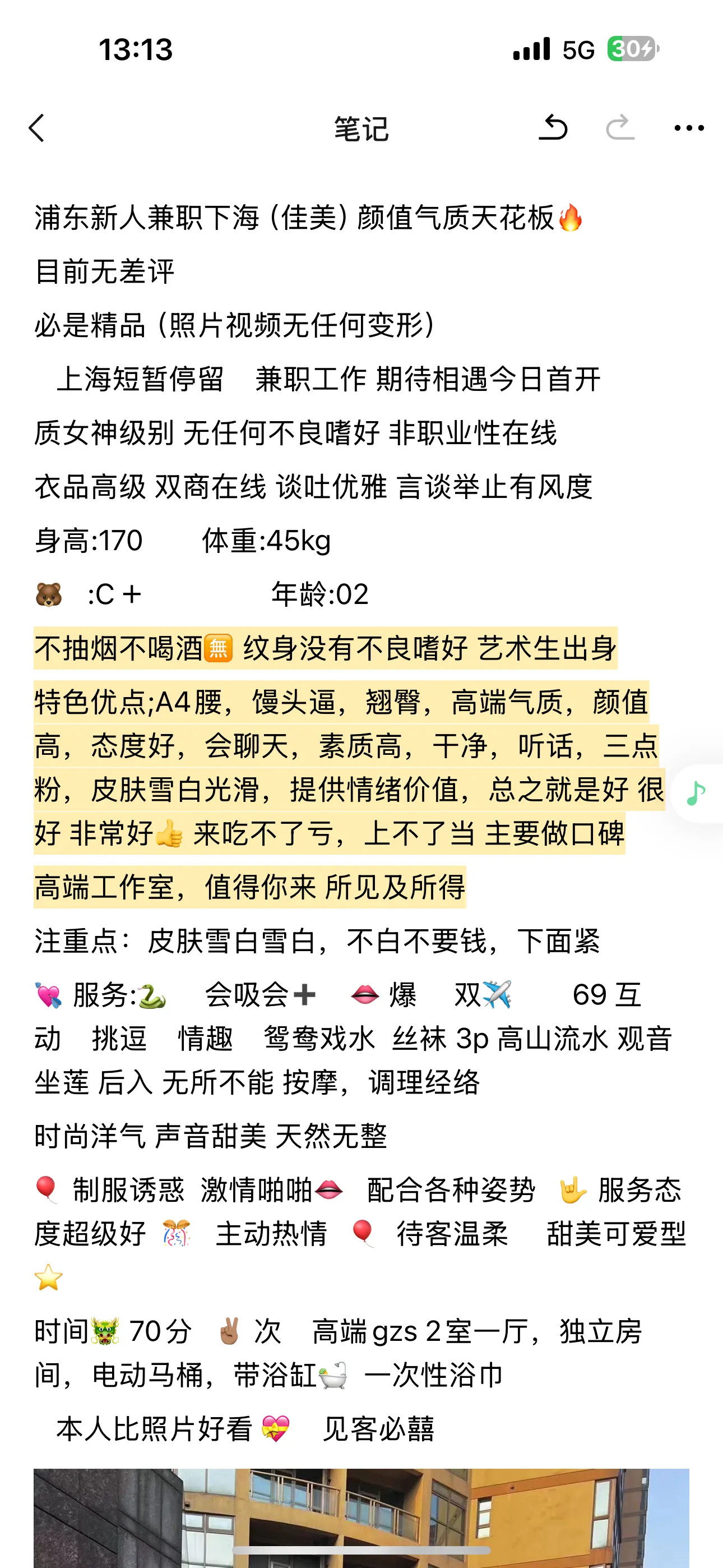Open the three-dot more options menu
This screenshot has width=723, height=1568.
pyautogui.click(x=689, y=128)
